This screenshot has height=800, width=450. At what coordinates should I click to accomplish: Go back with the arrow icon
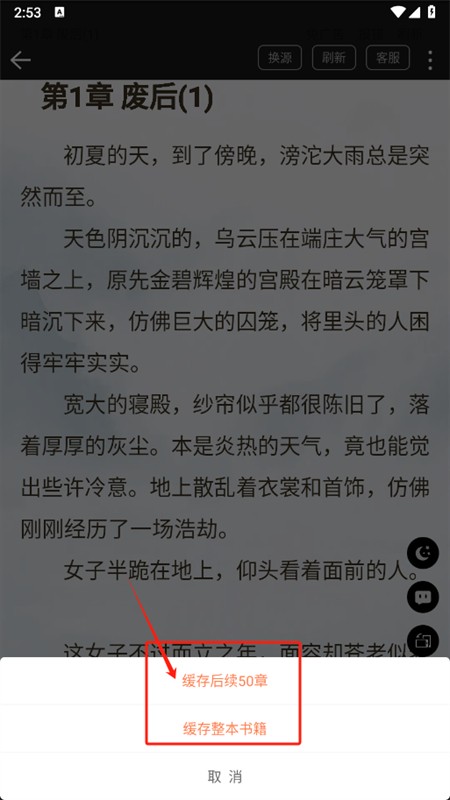tap(21, 60)
